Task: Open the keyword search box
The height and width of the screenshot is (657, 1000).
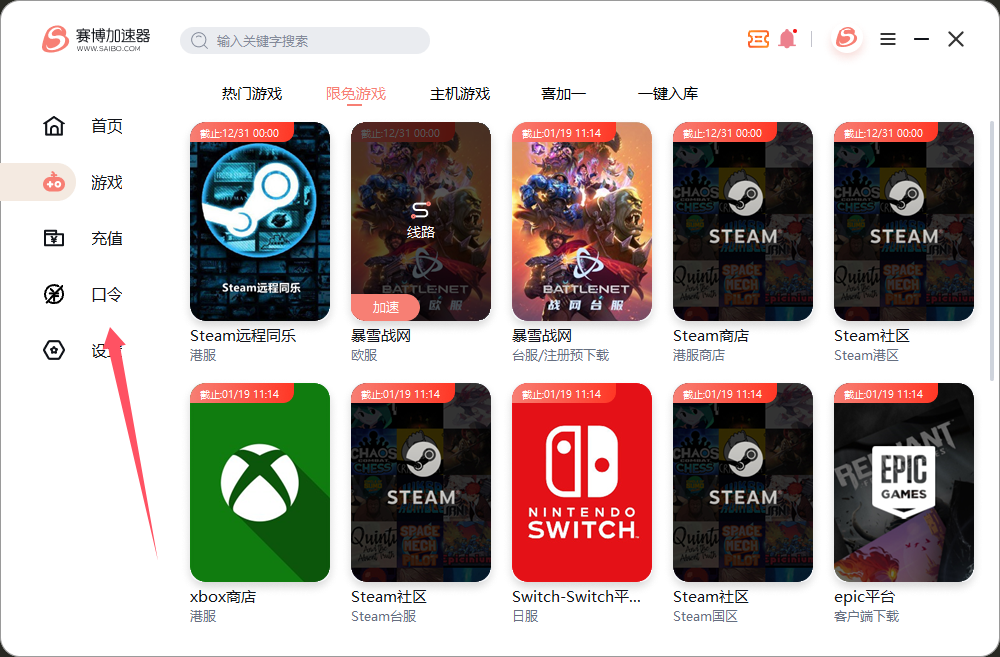Action: tap(305, 41)
